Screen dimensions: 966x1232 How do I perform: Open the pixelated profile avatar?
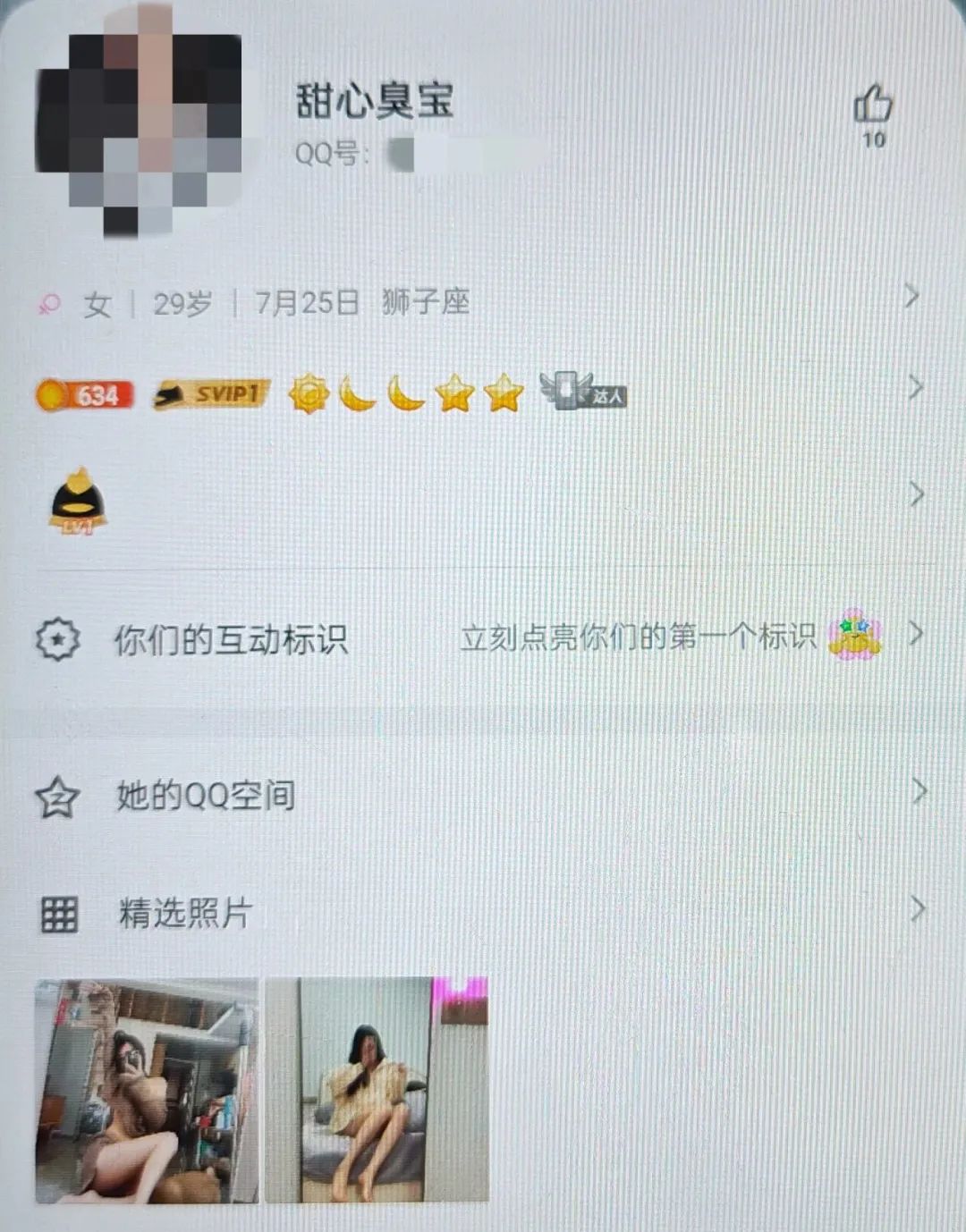[139, 121]
